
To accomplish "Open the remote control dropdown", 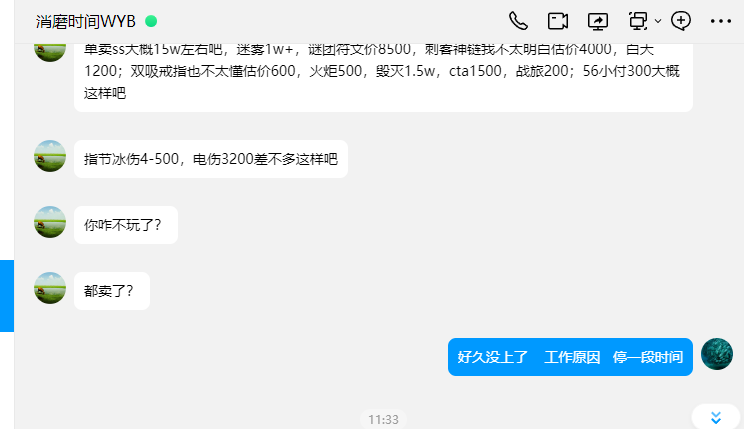I will tap(657, 21).
